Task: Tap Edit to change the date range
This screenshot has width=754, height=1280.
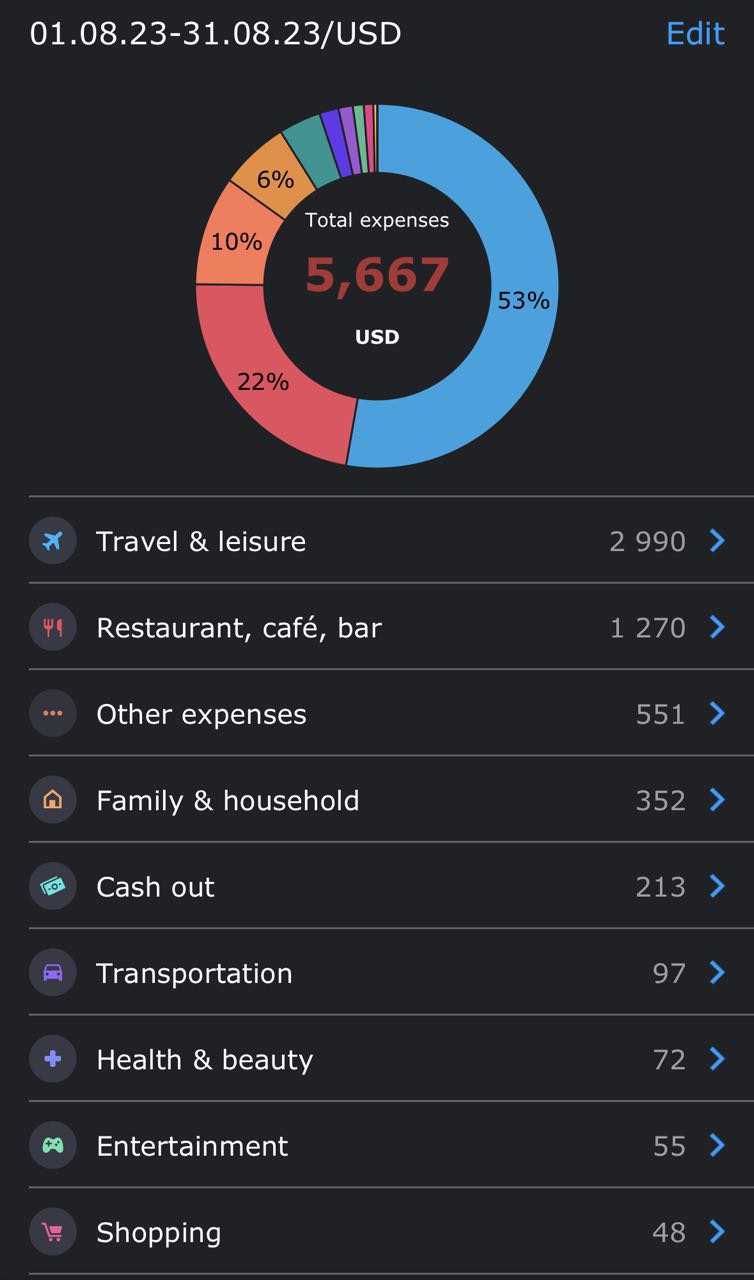Action: pos(695,33)
